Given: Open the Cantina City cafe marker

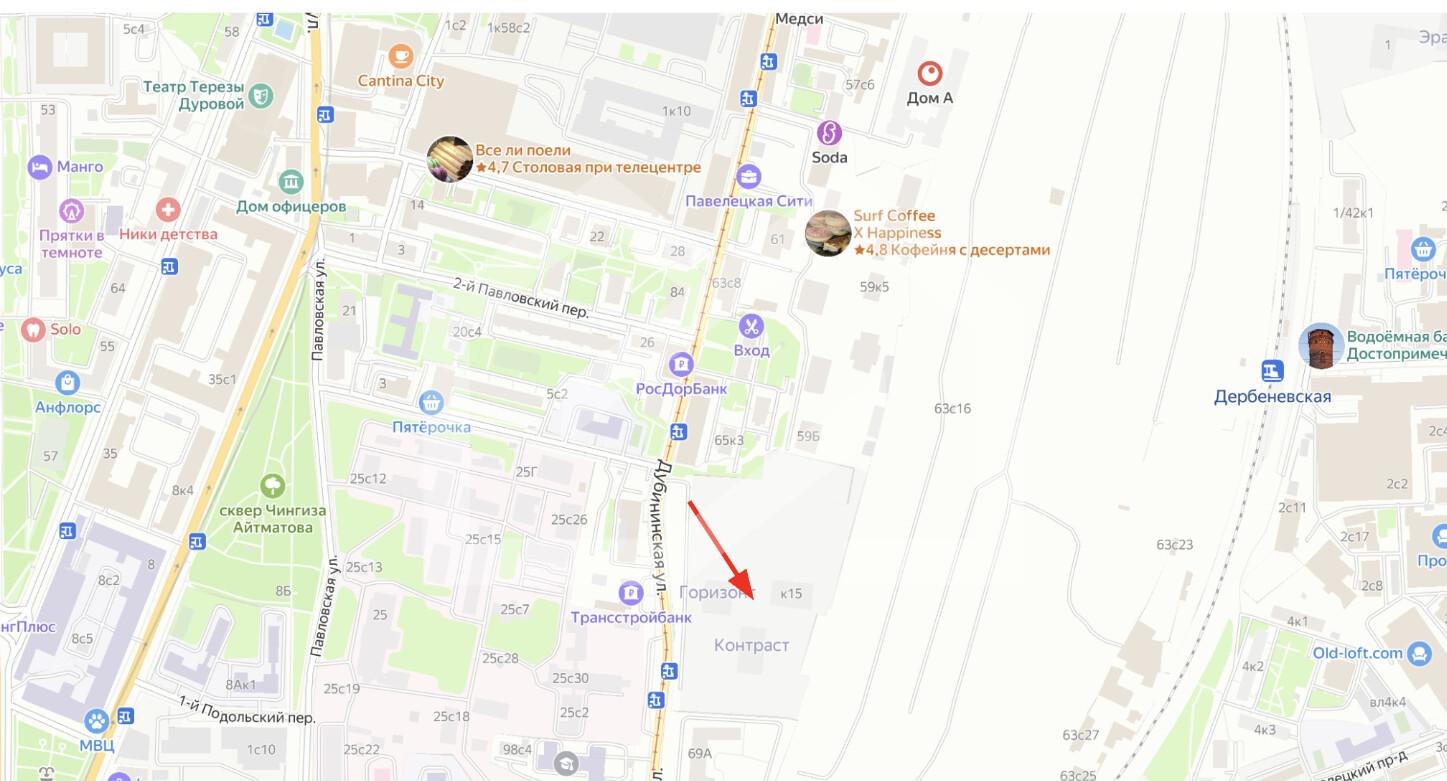Looking at the screenshot, I should pyautogui.click(x=401, y=55).
